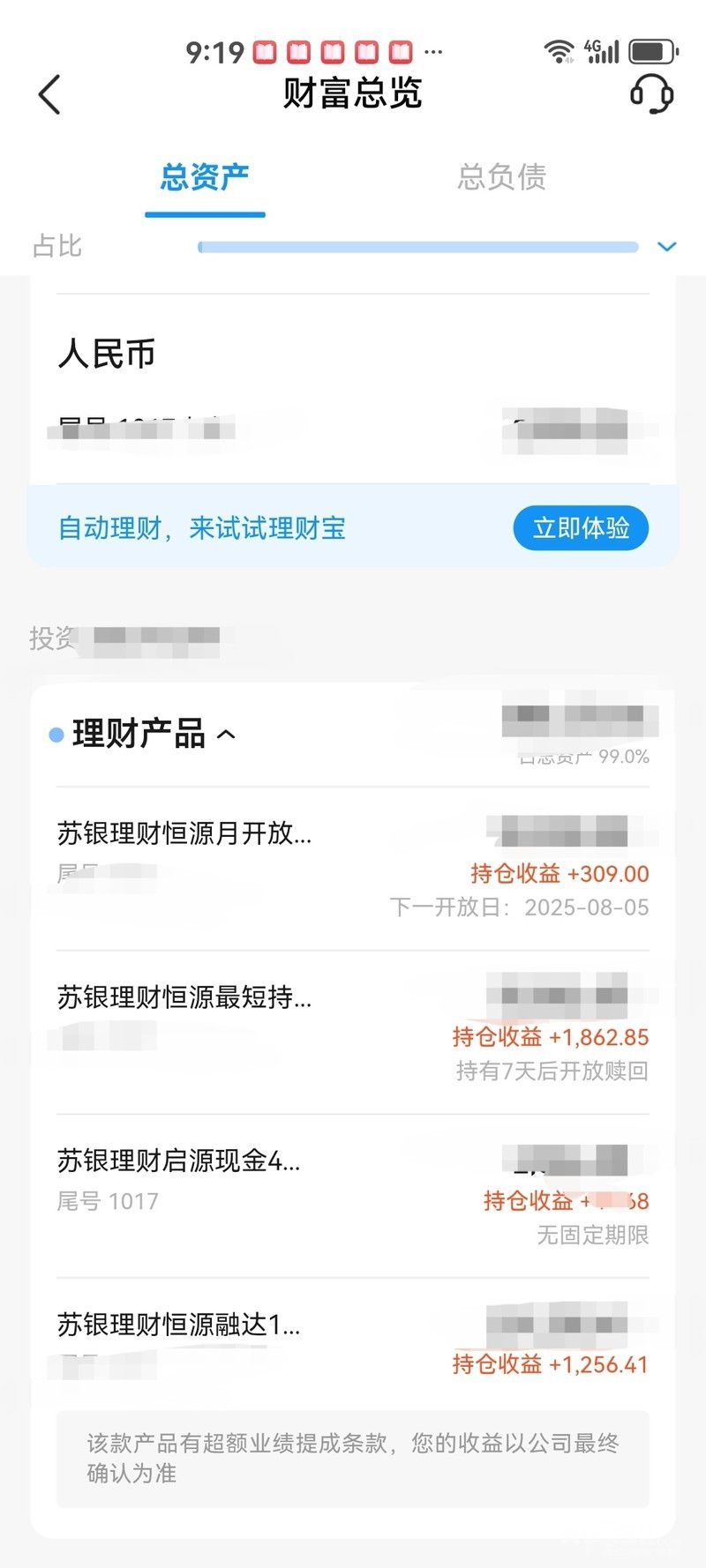This screenshot has height=1568, width=706.
Task: Select the 总资产 tab
Action: click(x=205, y=177)
